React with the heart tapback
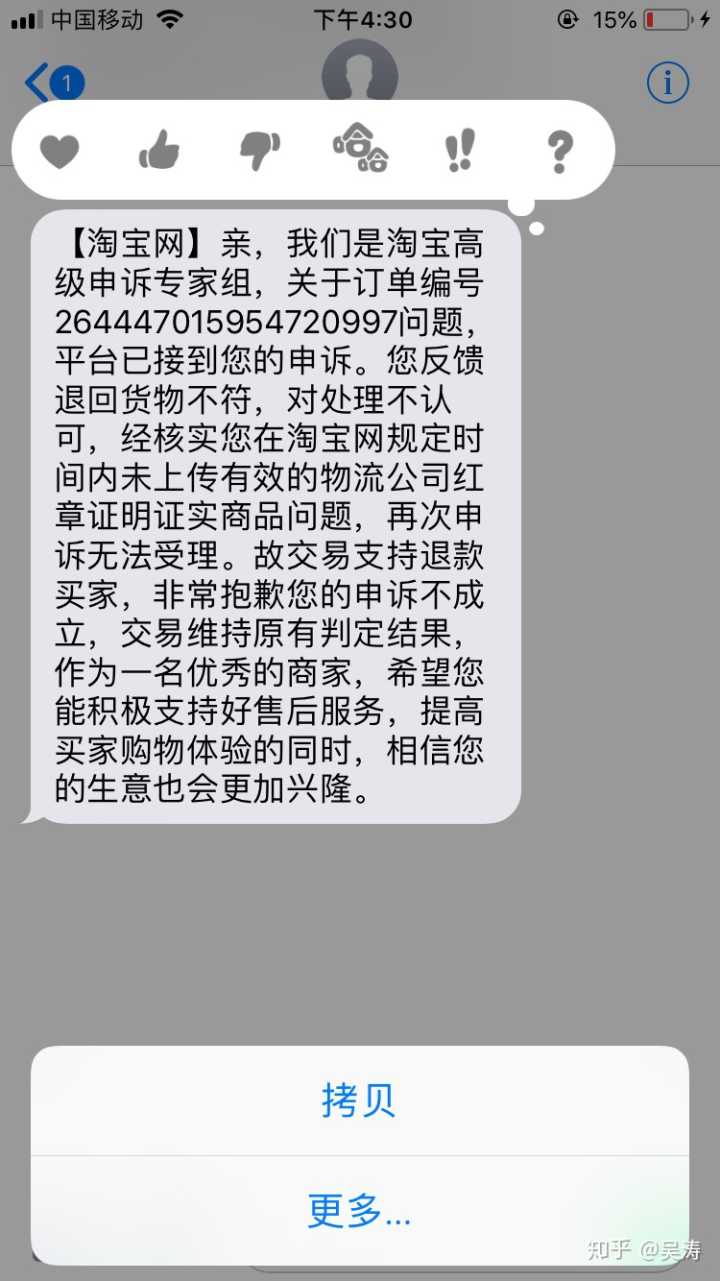Screen dimensions: 720x1281 (59, 151)
